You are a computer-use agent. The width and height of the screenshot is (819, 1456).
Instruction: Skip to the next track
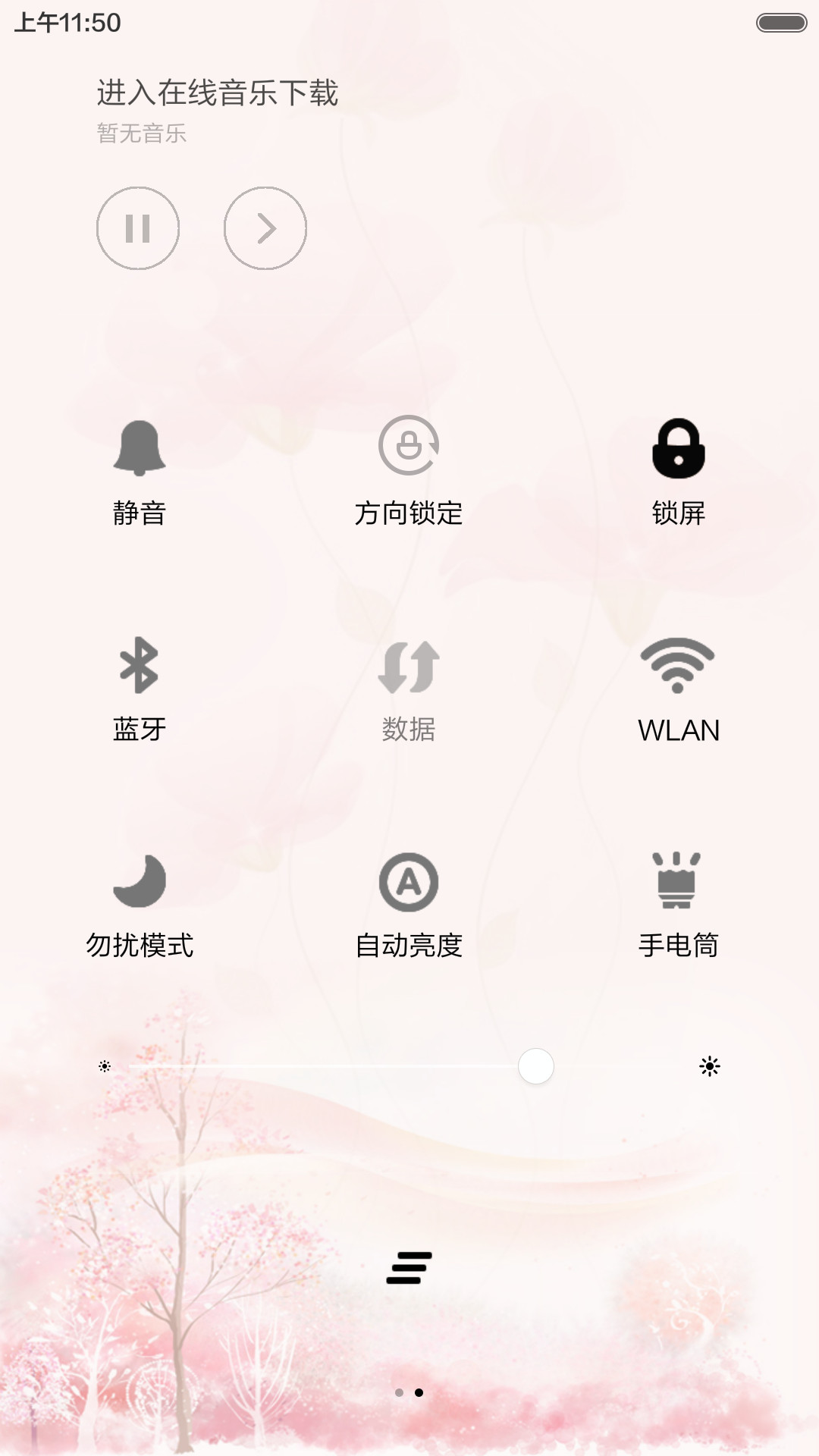tap(265, 228)
